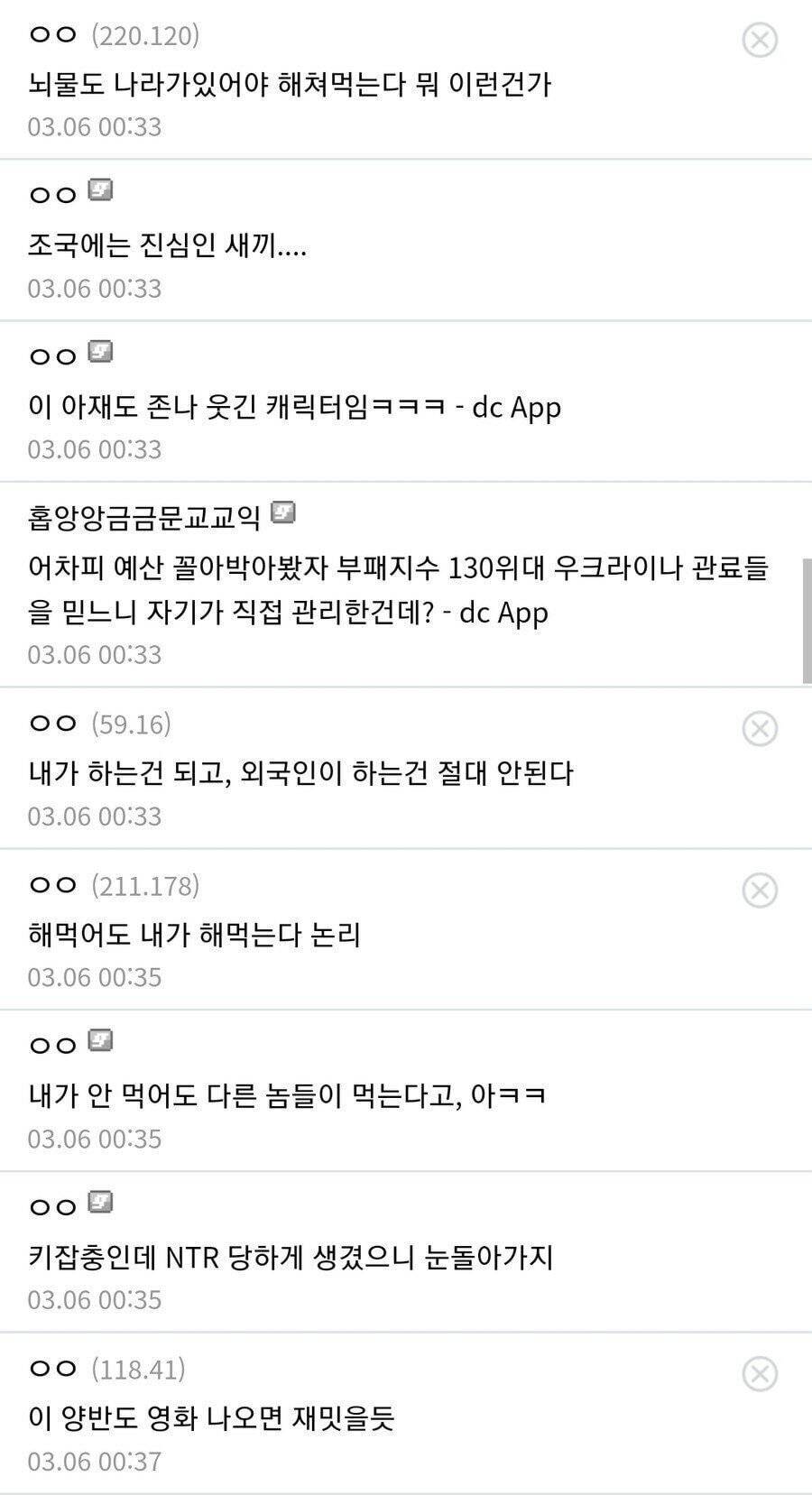
Task: Click the gallery badge on "이 아재도 존나 웃긴" comment
Action: tap(98, 353)
